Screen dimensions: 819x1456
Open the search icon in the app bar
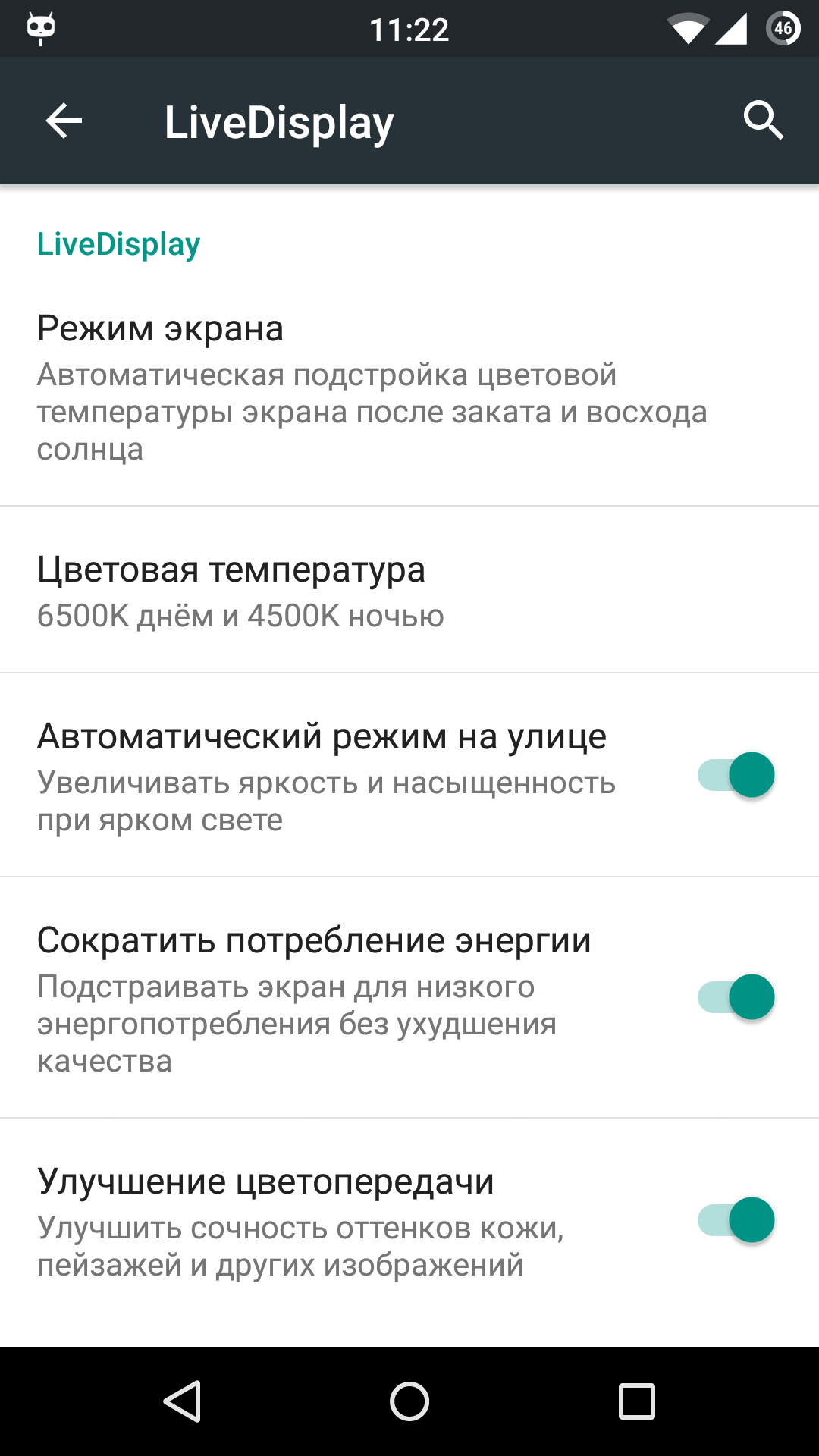[763, 121]
